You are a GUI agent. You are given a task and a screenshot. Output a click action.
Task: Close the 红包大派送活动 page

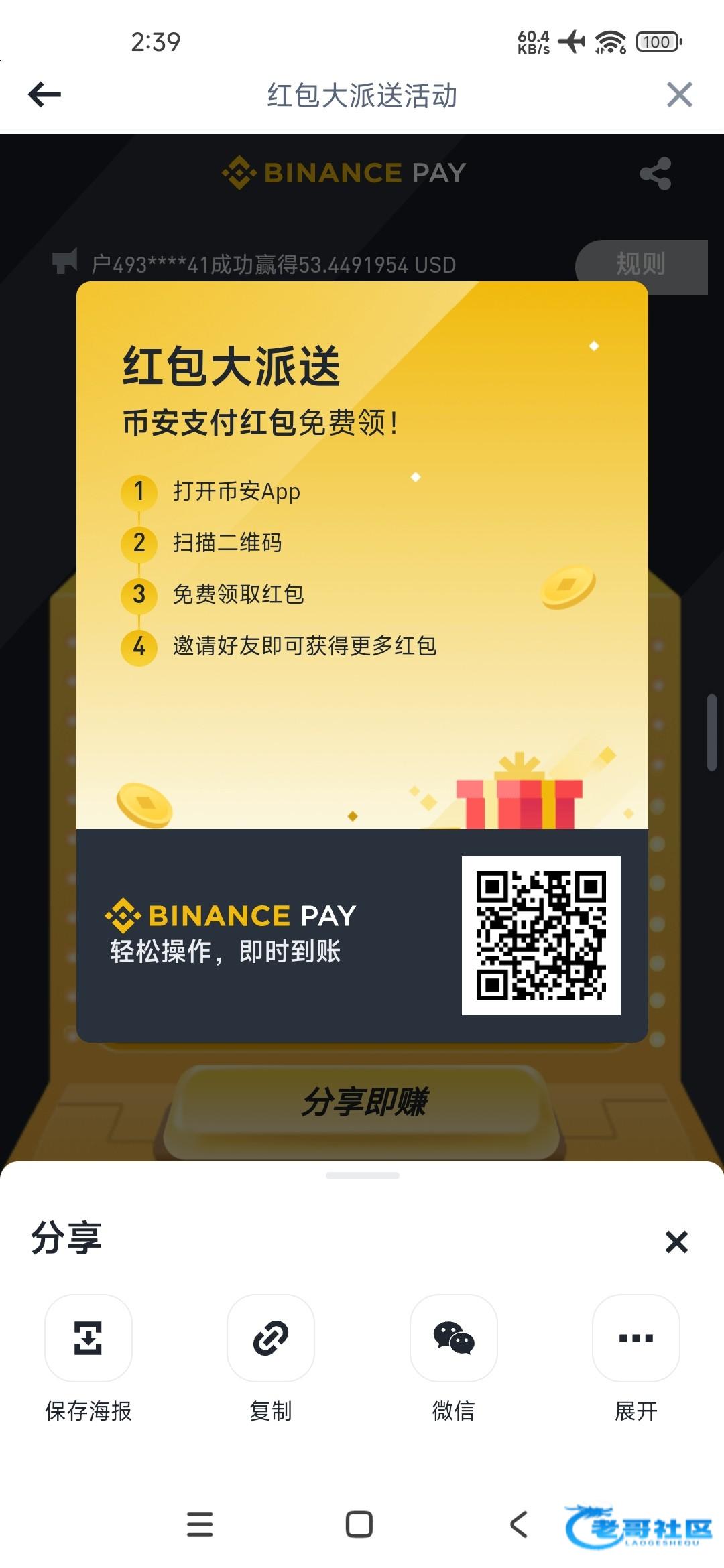[679, 94]
